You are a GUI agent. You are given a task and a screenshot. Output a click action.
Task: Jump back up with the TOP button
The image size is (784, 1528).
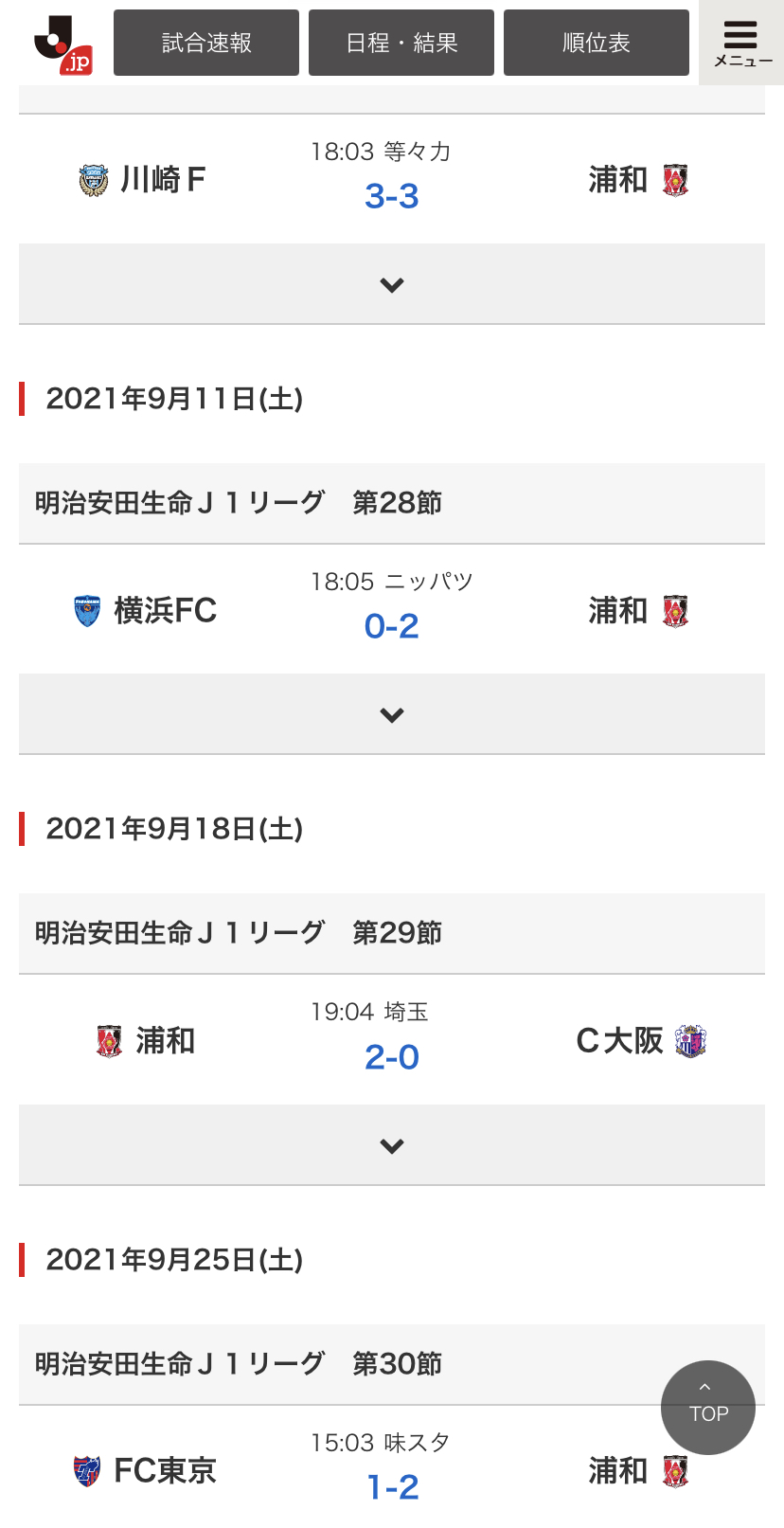(x=708, y=1407)
